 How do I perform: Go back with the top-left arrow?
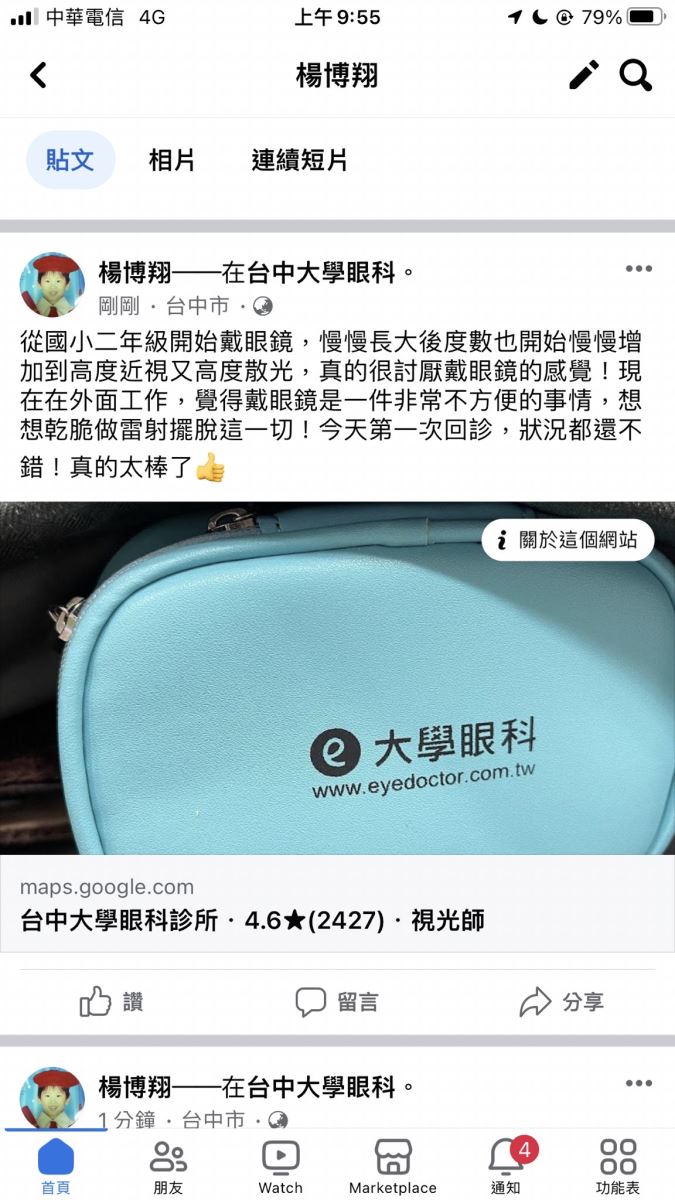(38, 75)
